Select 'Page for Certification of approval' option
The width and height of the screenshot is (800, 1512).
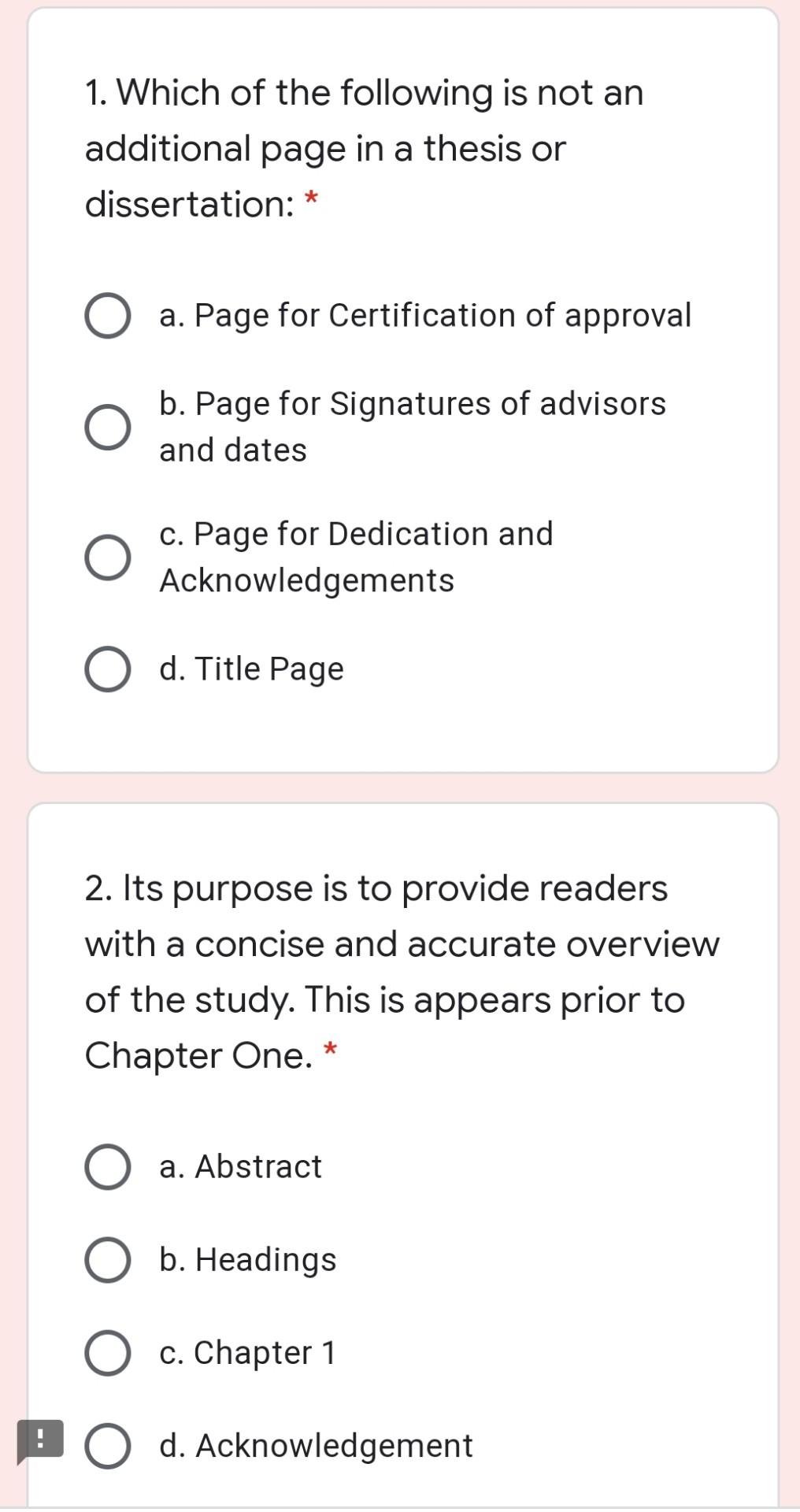click(x=108, y=316)
